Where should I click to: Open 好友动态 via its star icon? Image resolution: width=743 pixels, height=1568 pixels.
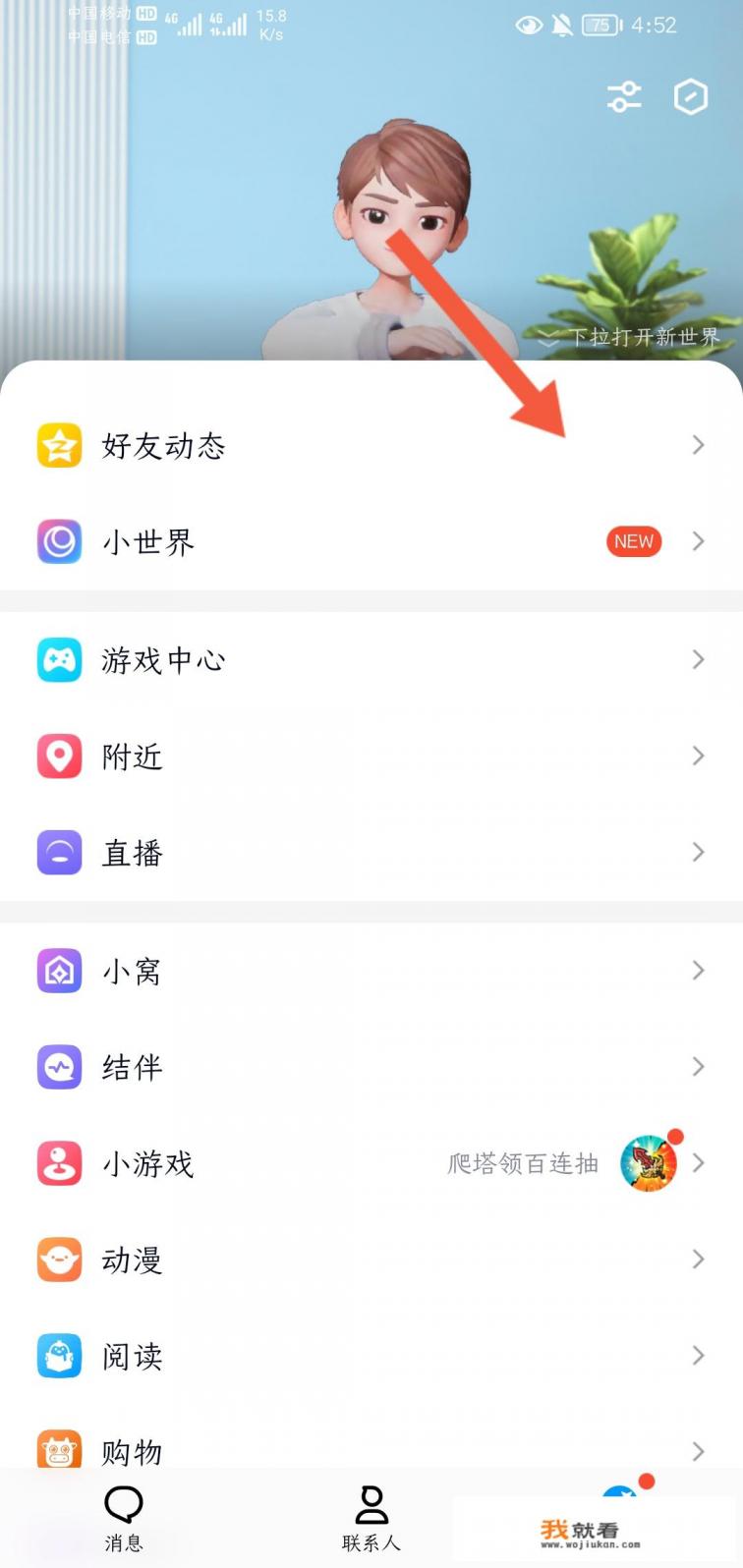click(59, 445)
